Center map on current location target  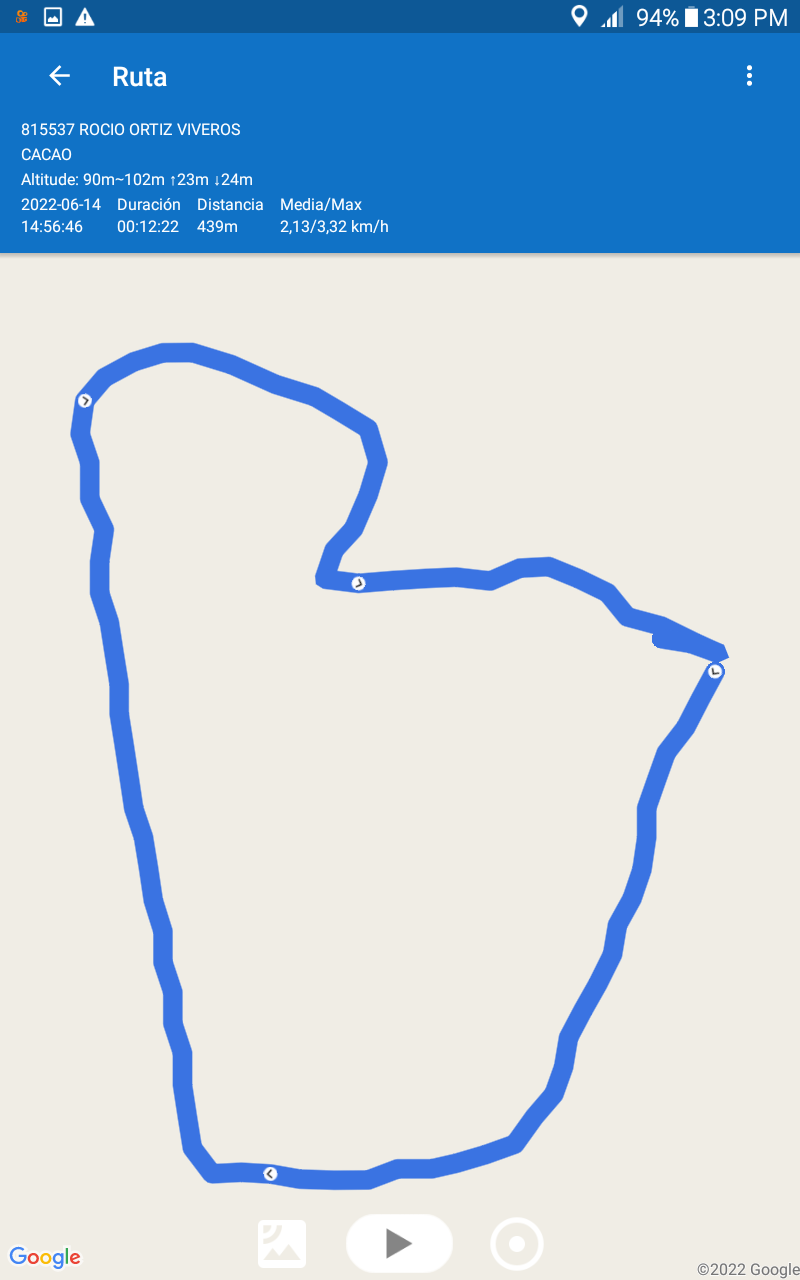coord(517,1244)
